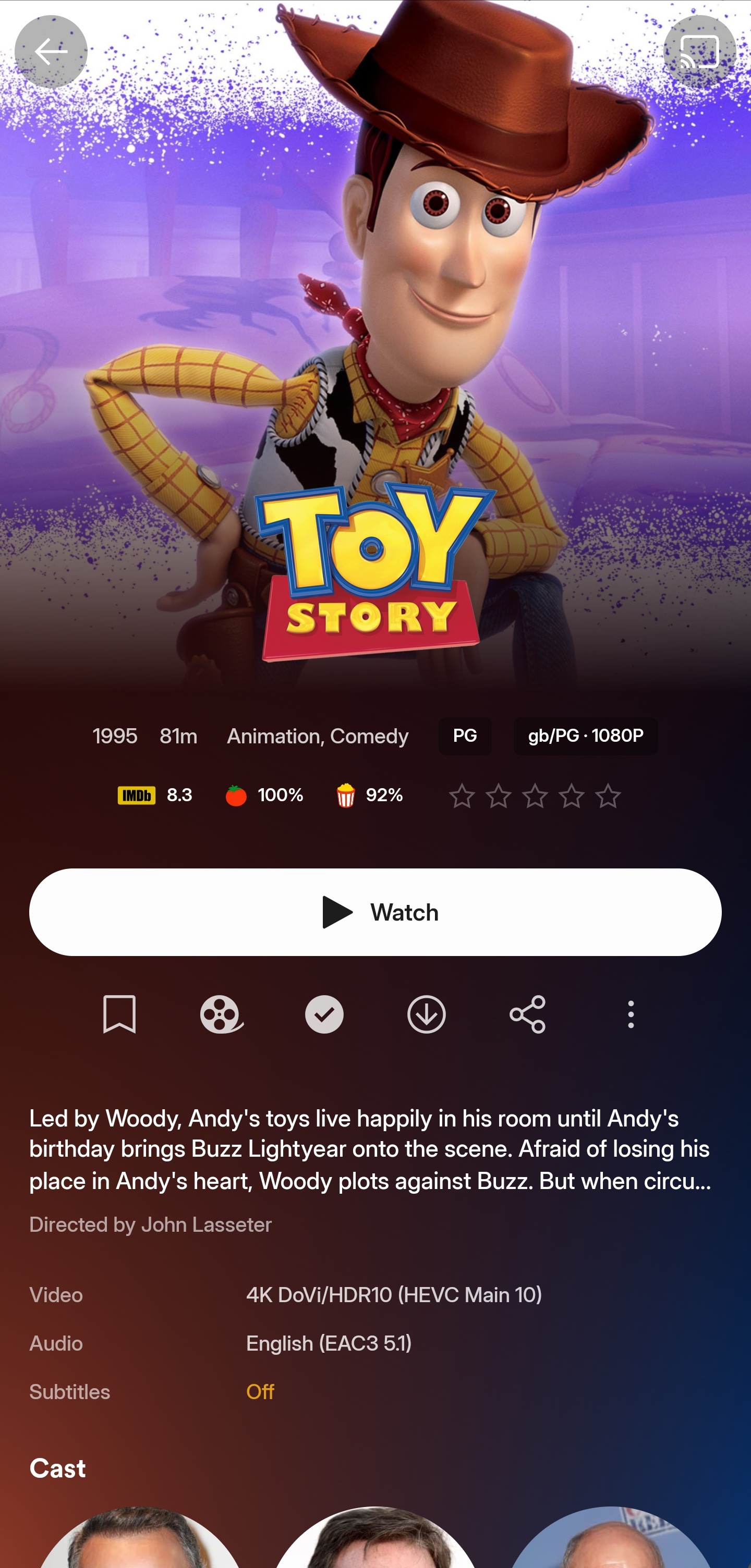Expand the truncated movie synopsis

[x=370, y=1149]
